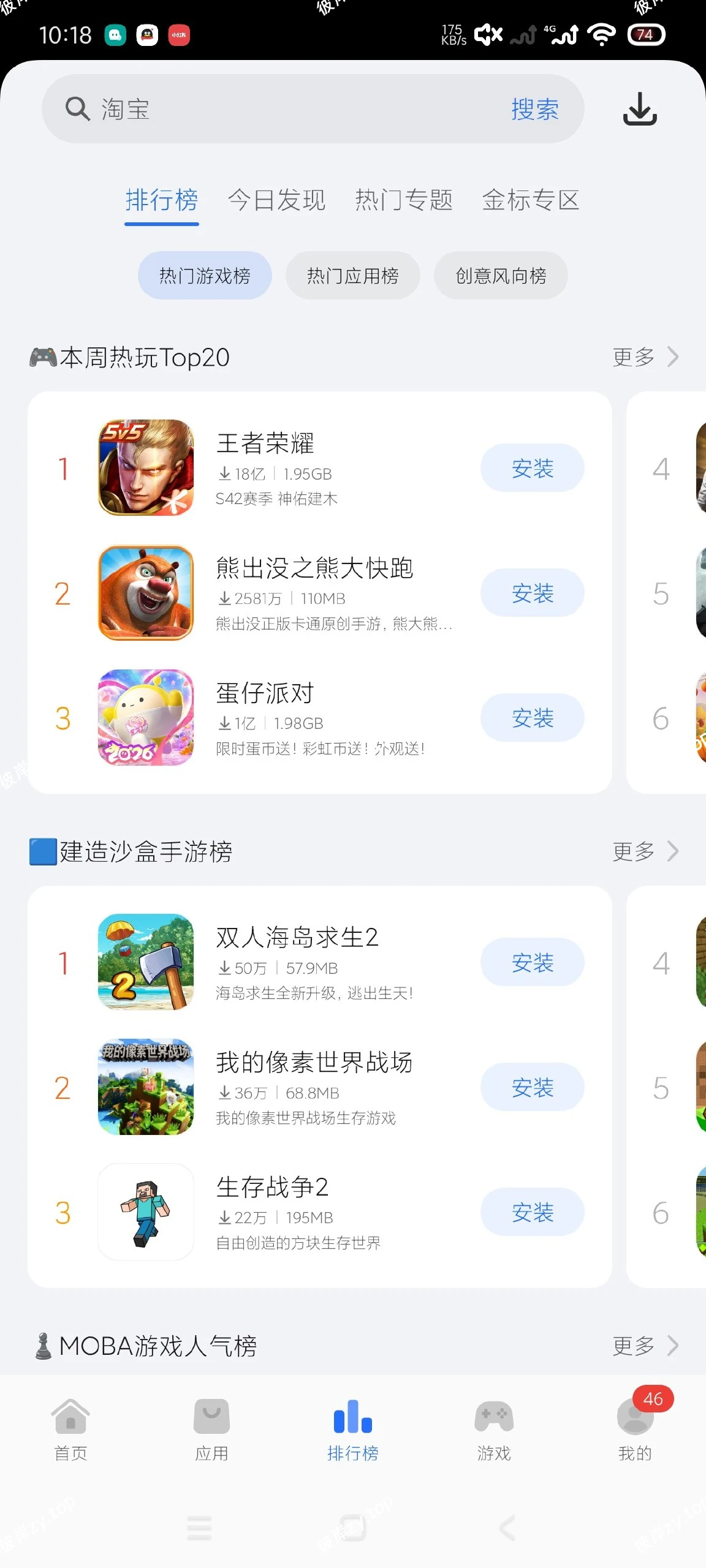The width and height of the screenshot is (706, 1568).
Task: Select the 创意风向榜 chip
Action: tap(501, 276)
